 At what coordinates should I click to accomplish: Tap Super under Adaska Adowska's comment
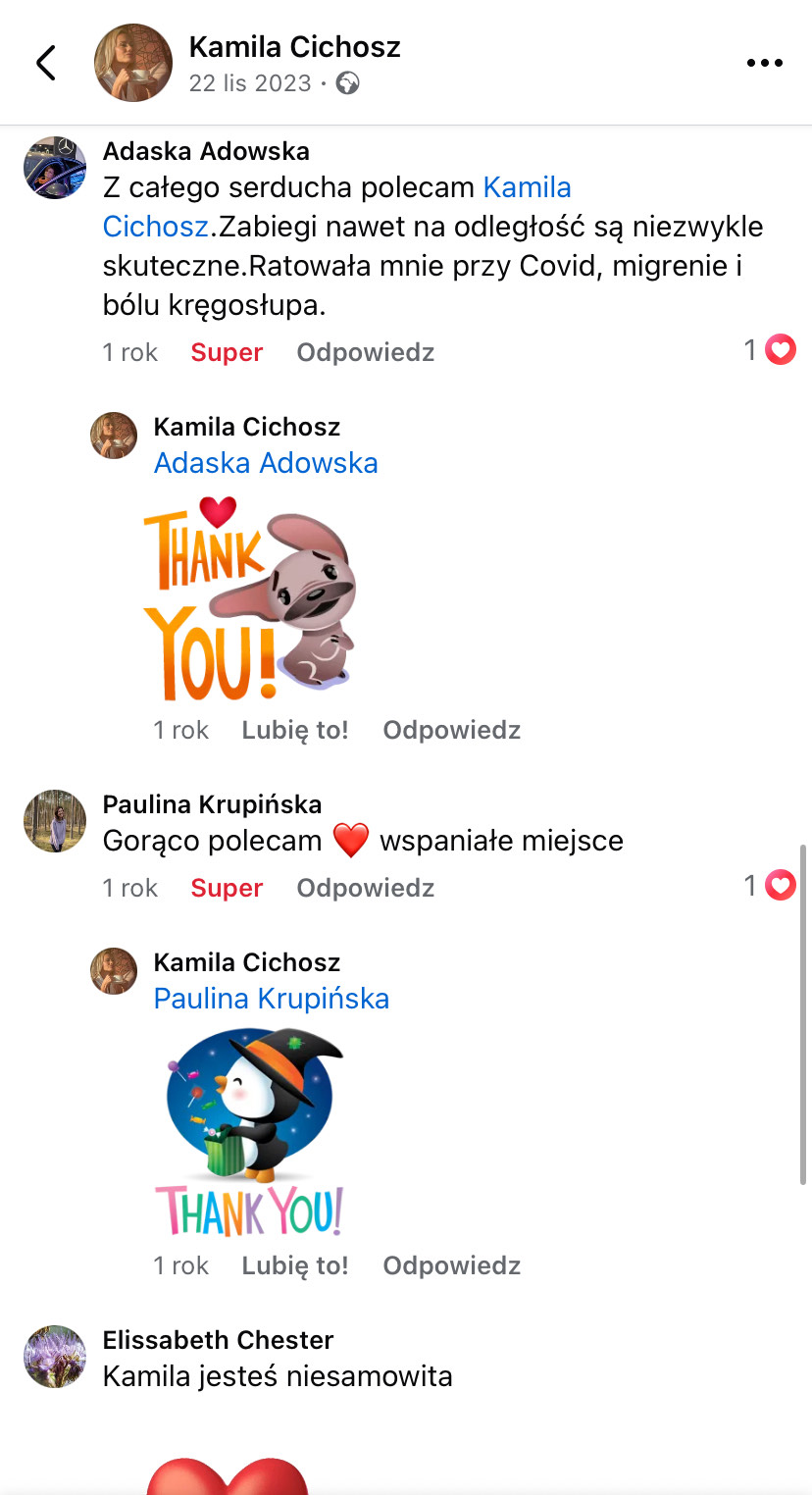pyautogui.click(x=227, y=353)
